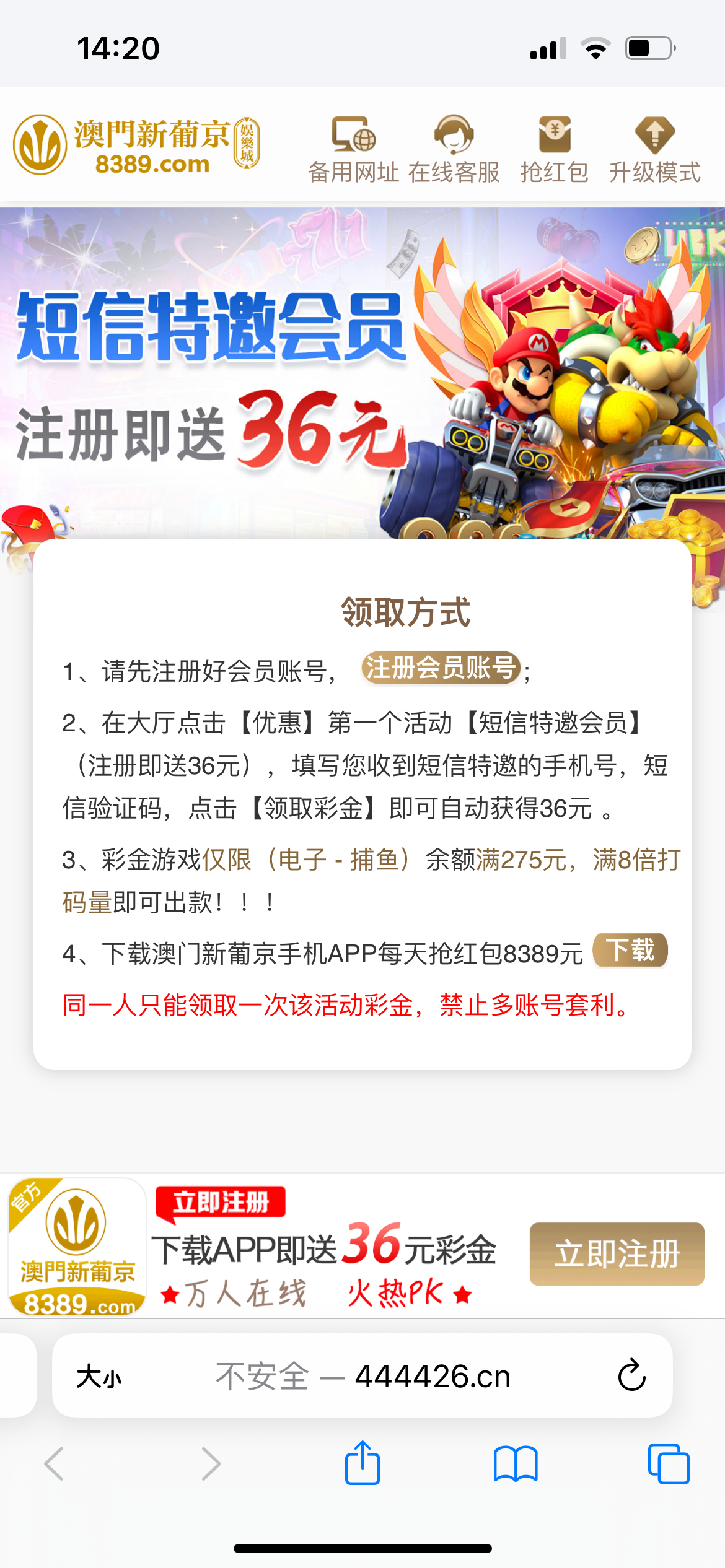
Task: Tap 下载 to get the app
Action: (630, 951)
